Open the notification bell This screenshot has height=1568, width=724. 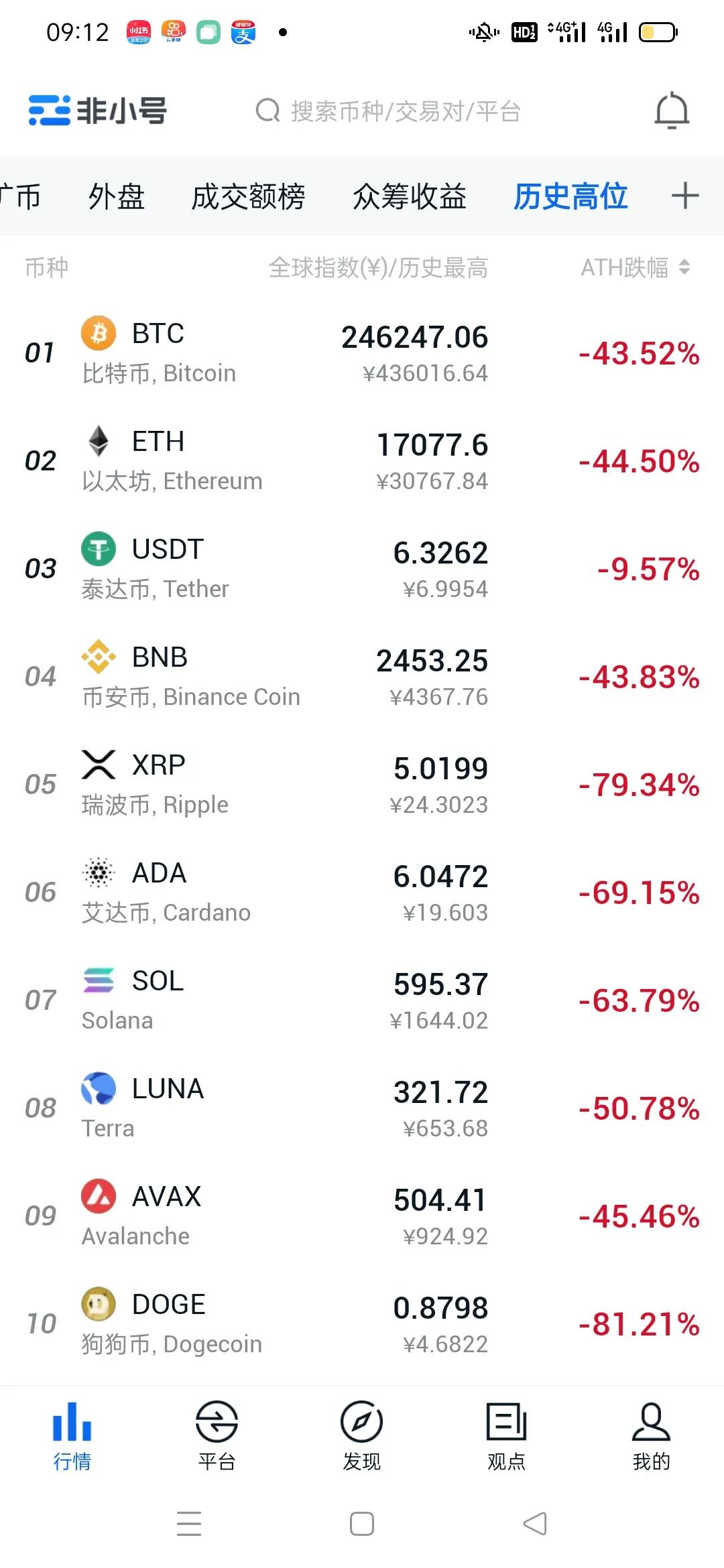pyautogui.click(x=672, y=111)
